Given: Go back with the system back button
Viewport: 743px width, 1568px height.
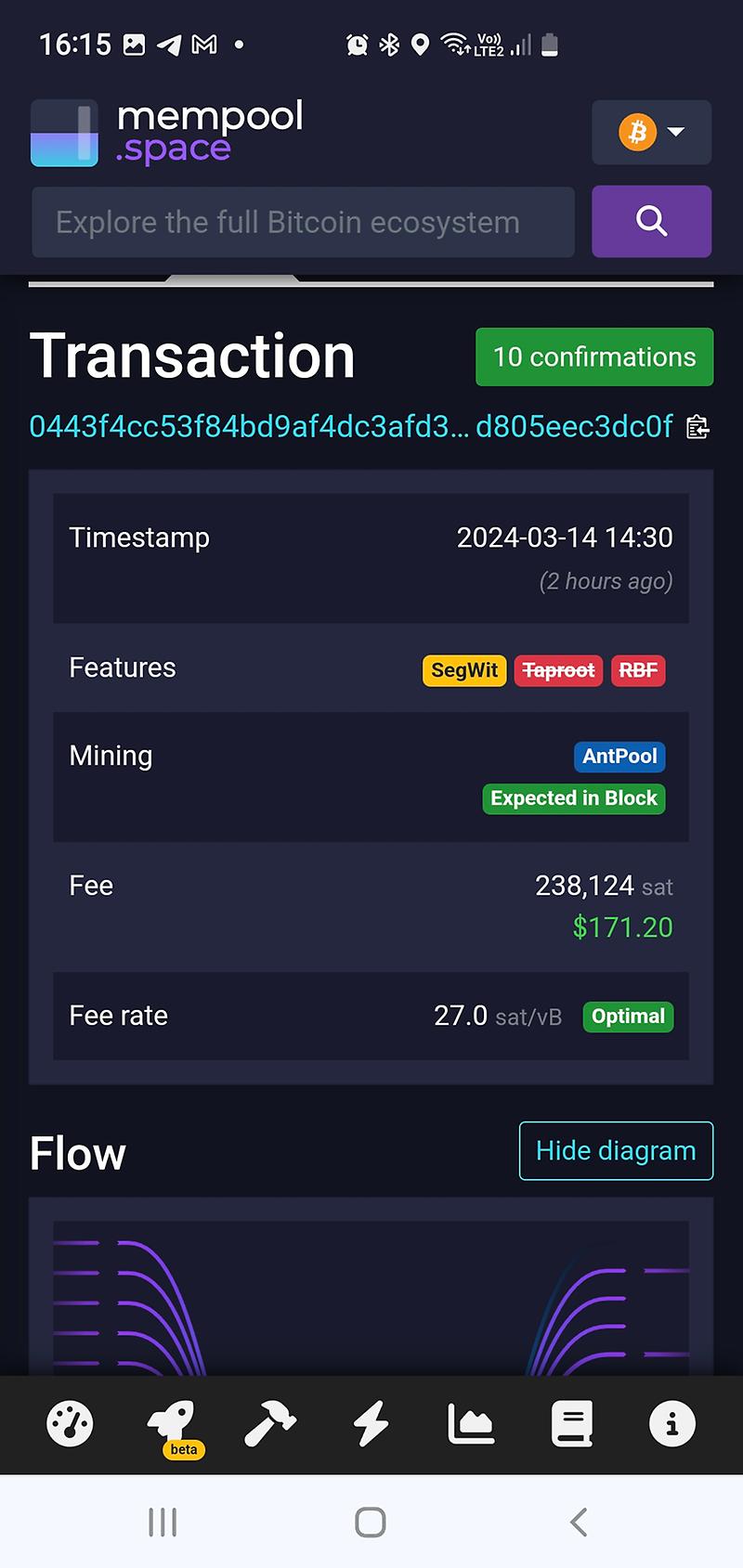Looking at the screenshot, I should 579,1523.
